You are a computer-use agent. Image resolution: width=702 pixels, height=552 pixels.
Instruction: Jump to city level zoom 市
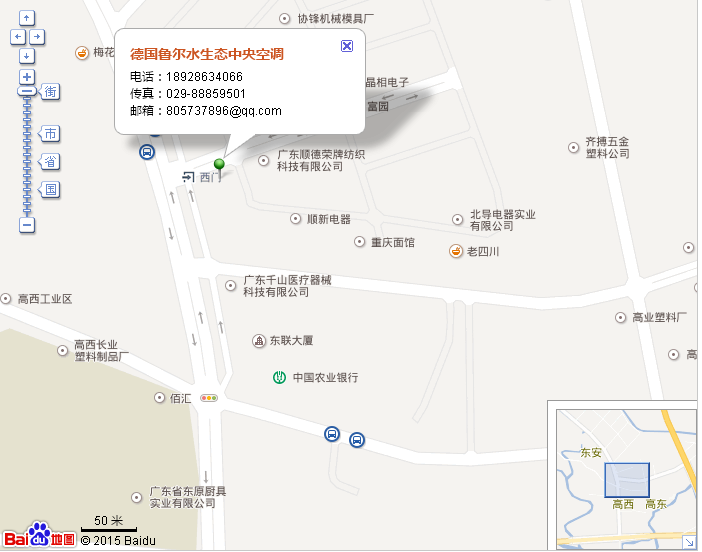[x=49, y=134]
